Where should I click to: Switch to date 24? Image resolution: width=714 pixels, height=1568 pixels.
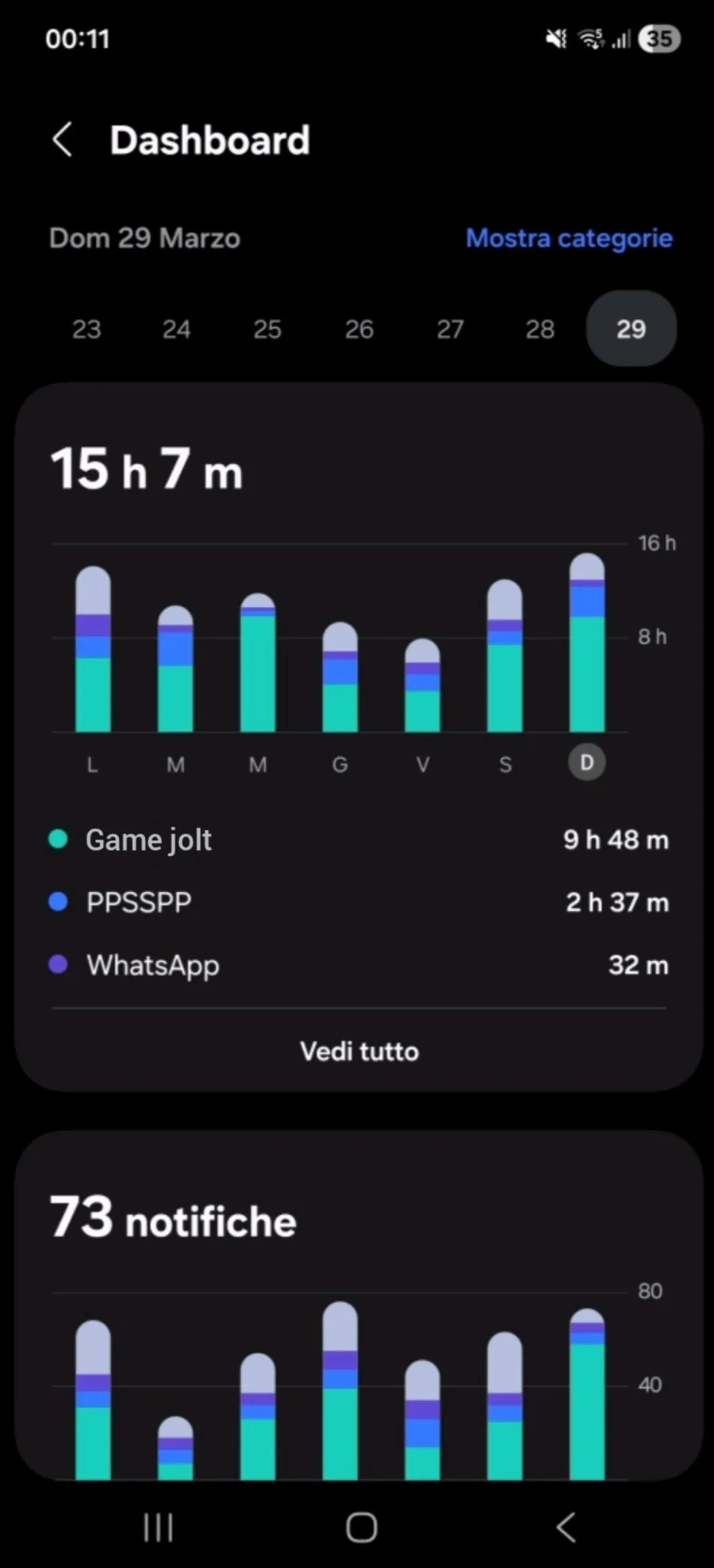pos(176,329)
